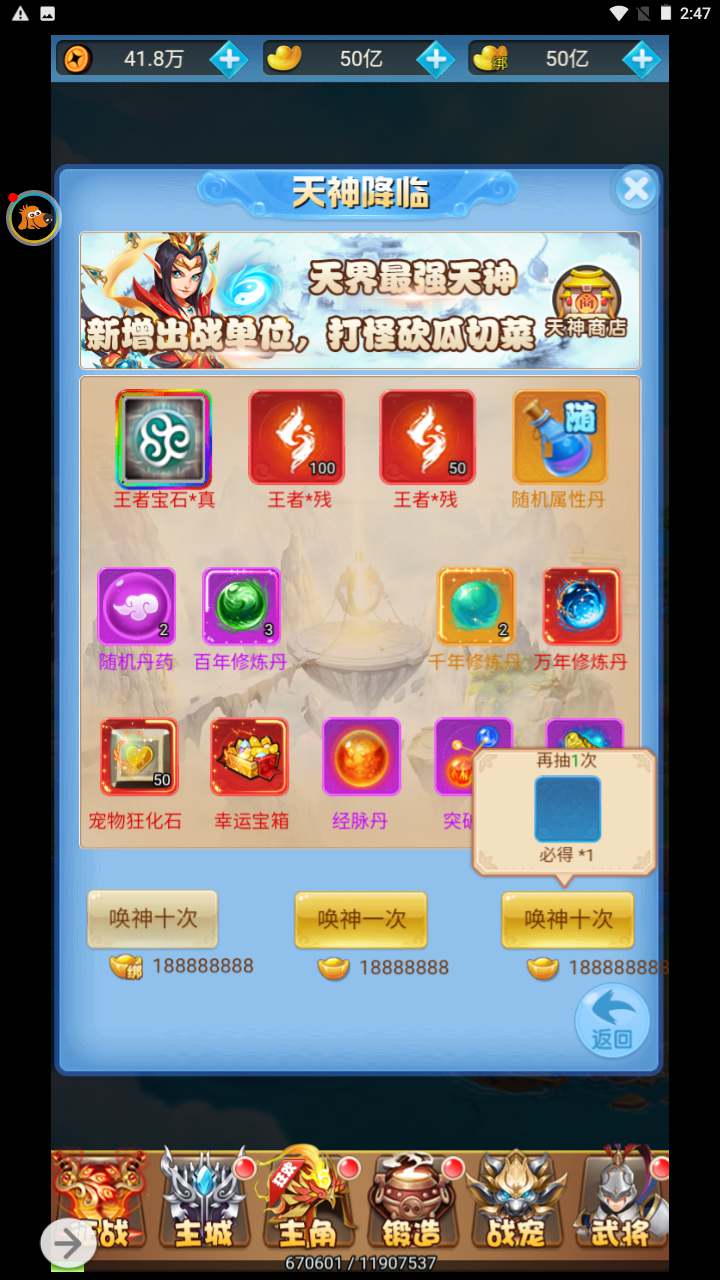
Task: View the 幸运宝箱 item
Action: [x=249, y=757]
